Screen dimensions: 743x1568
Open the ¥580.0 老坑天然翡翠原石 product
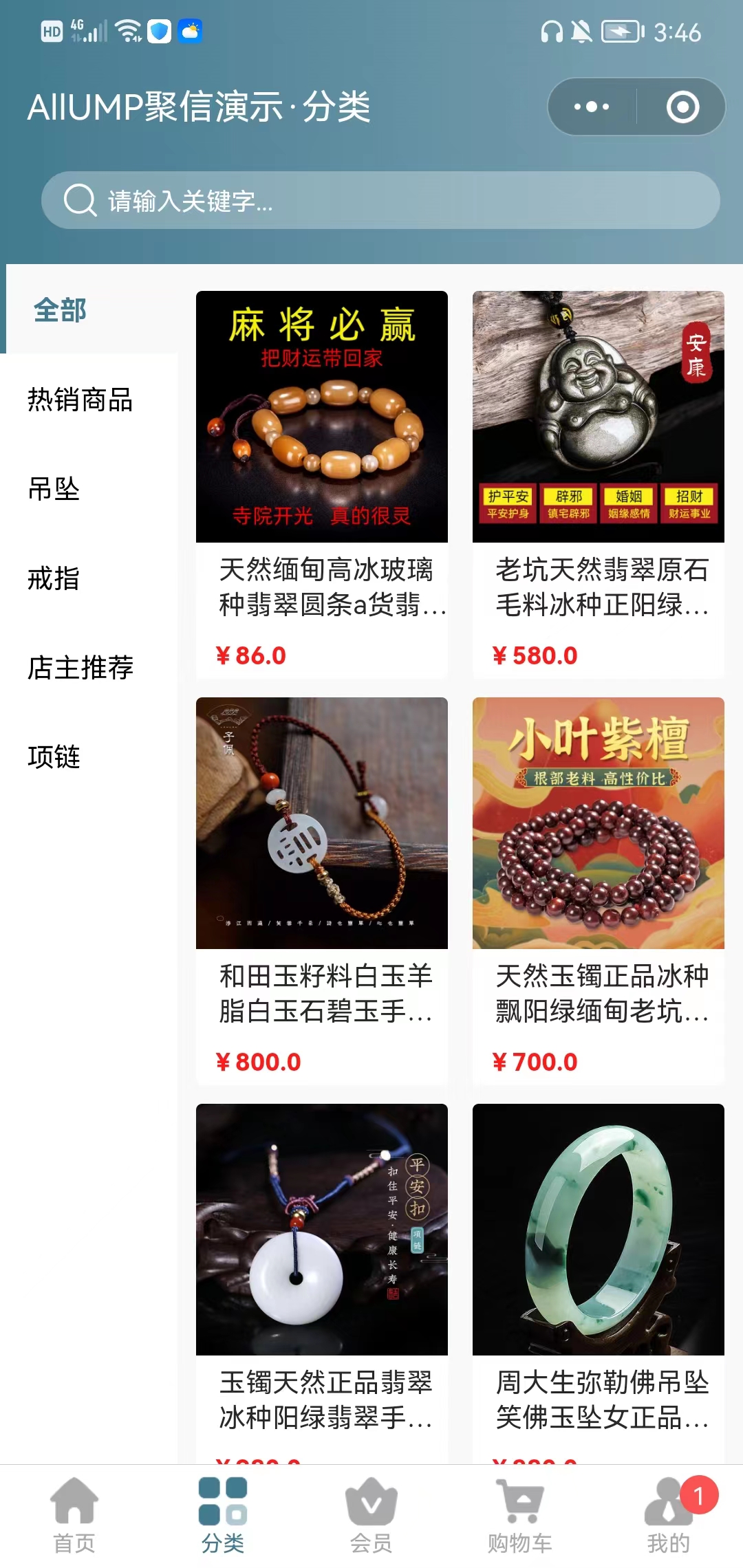pos(599,481)
